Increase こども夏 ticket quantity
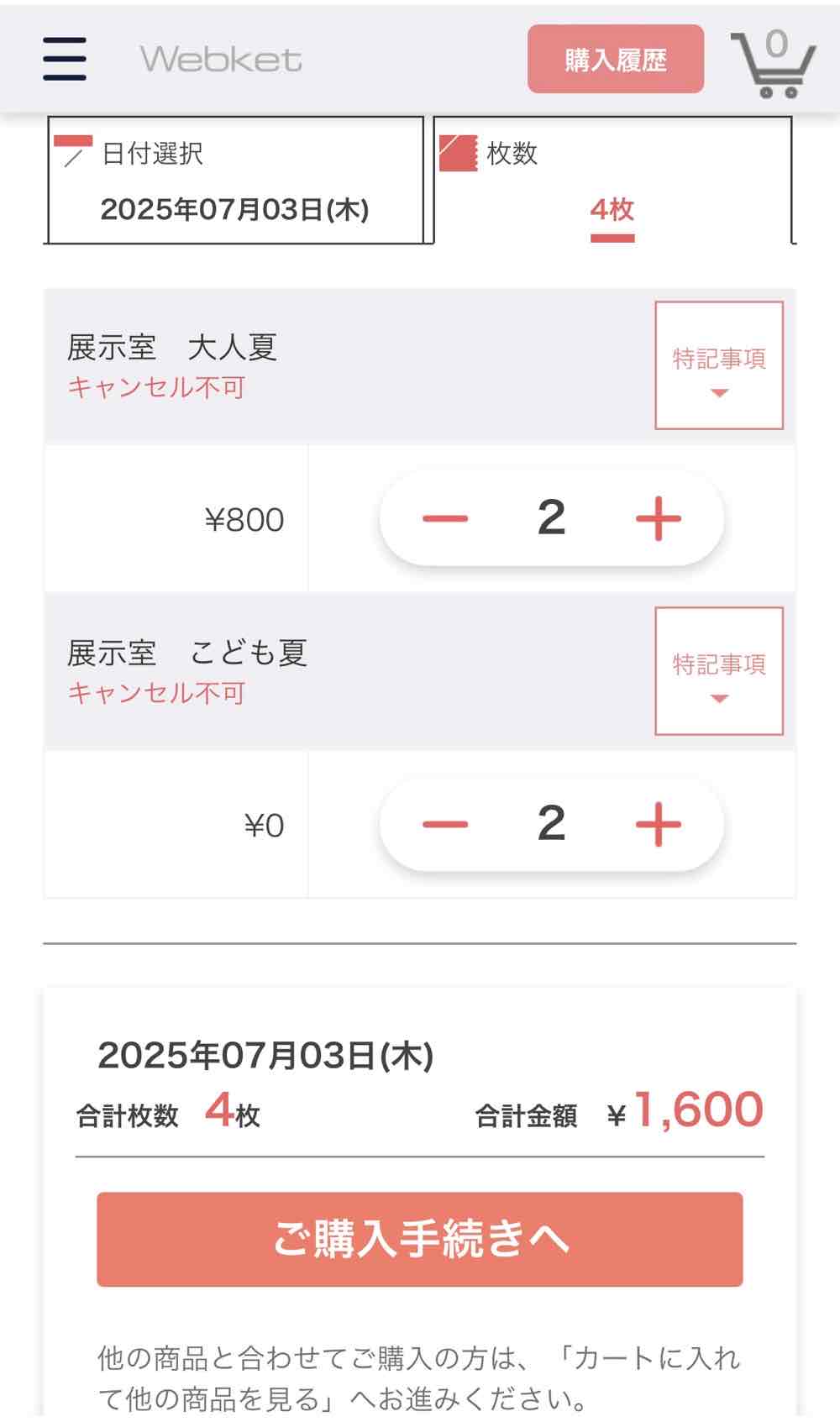840x1422 pixels. point(659,824)
